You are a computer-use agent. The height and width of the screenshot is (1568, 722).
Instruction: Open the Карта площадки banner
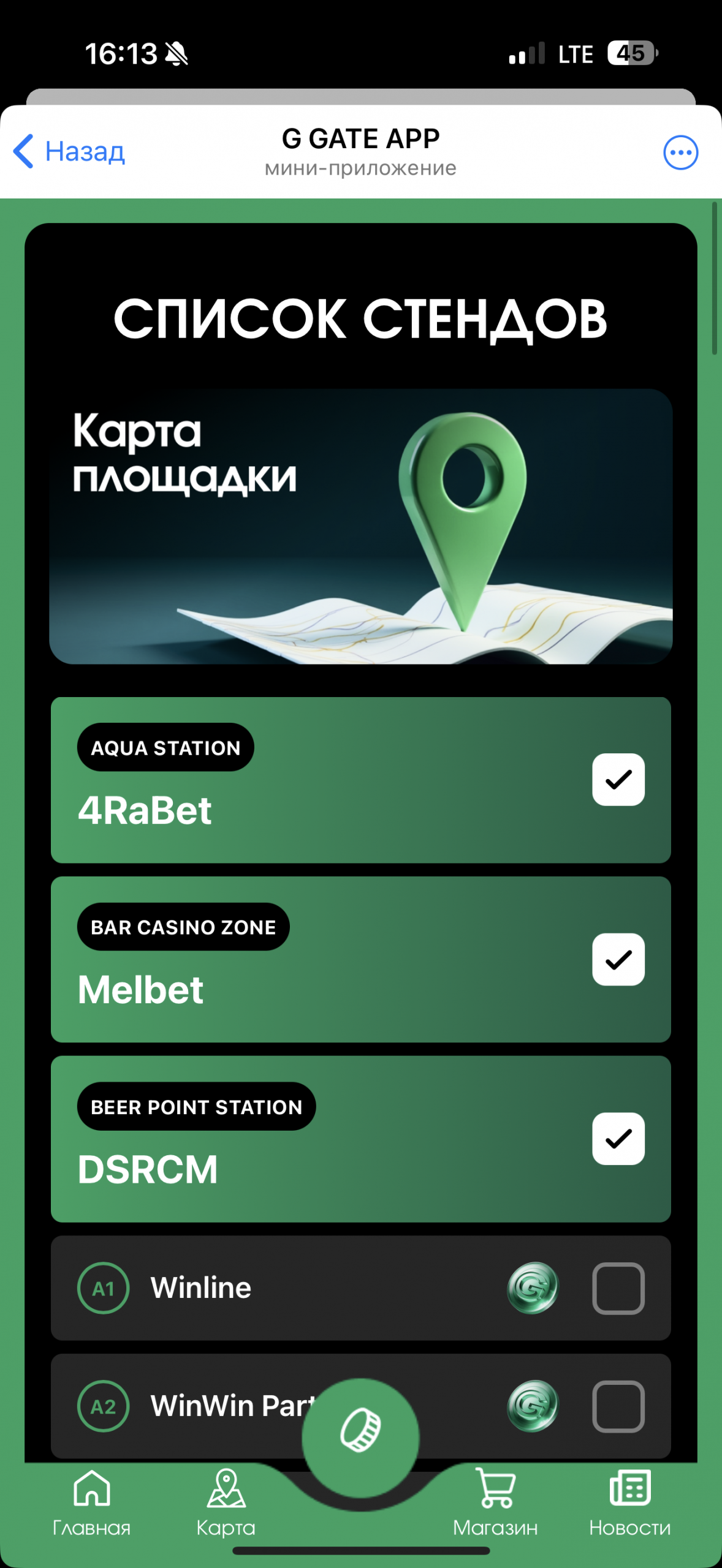(x=360, y=527)
